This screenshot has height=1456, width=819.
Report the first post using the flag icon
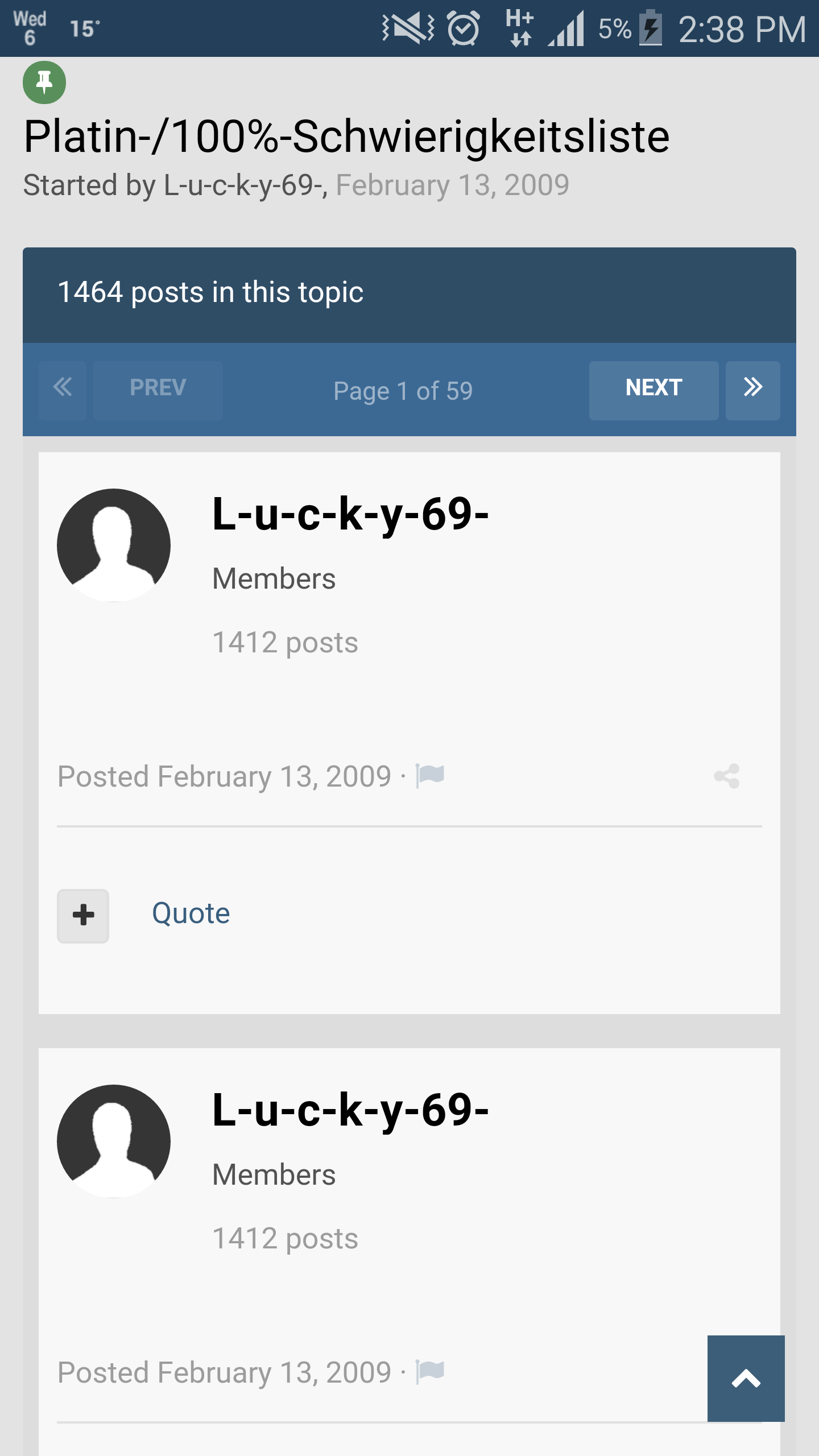click(430, 776)
